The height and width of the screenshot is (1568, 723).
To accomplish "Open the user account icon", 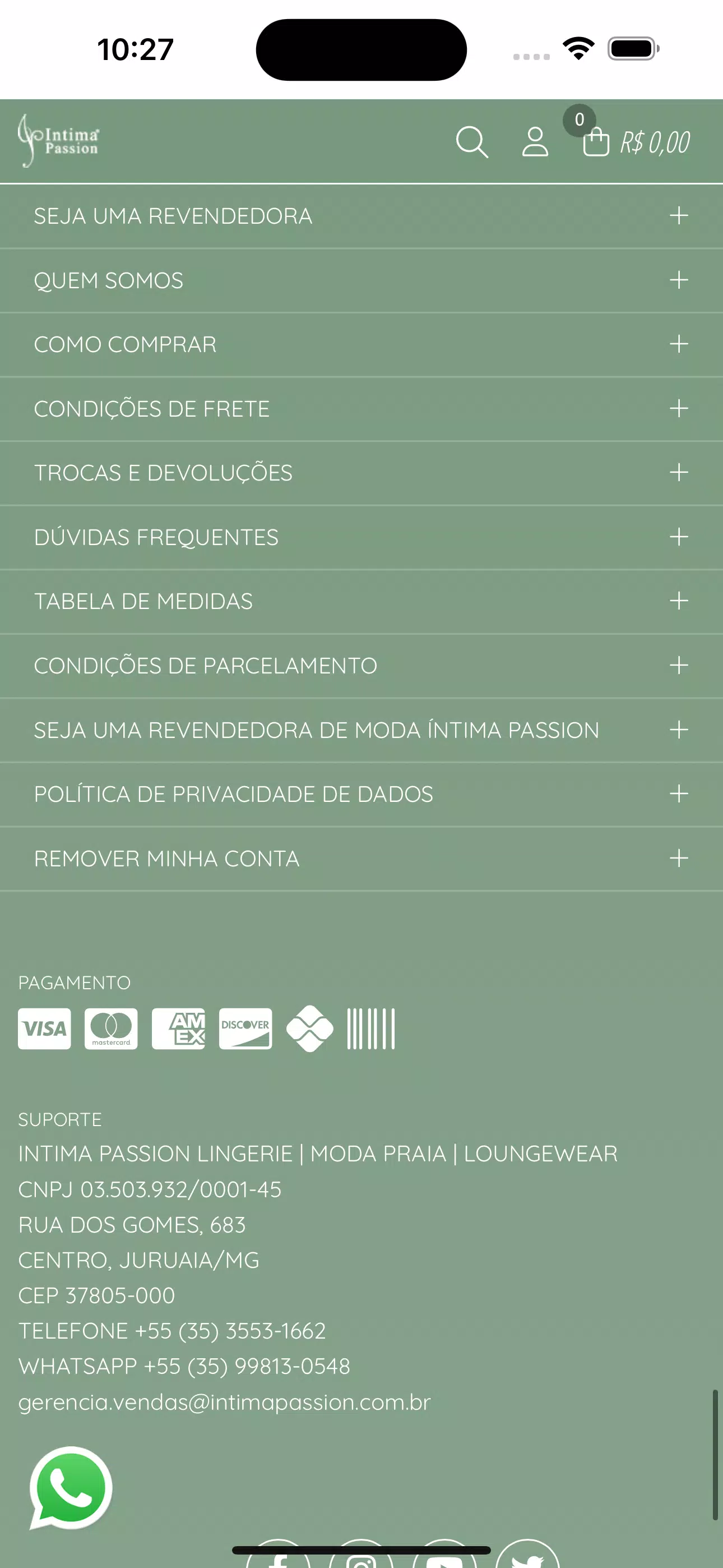I will [x=535, y=142].
